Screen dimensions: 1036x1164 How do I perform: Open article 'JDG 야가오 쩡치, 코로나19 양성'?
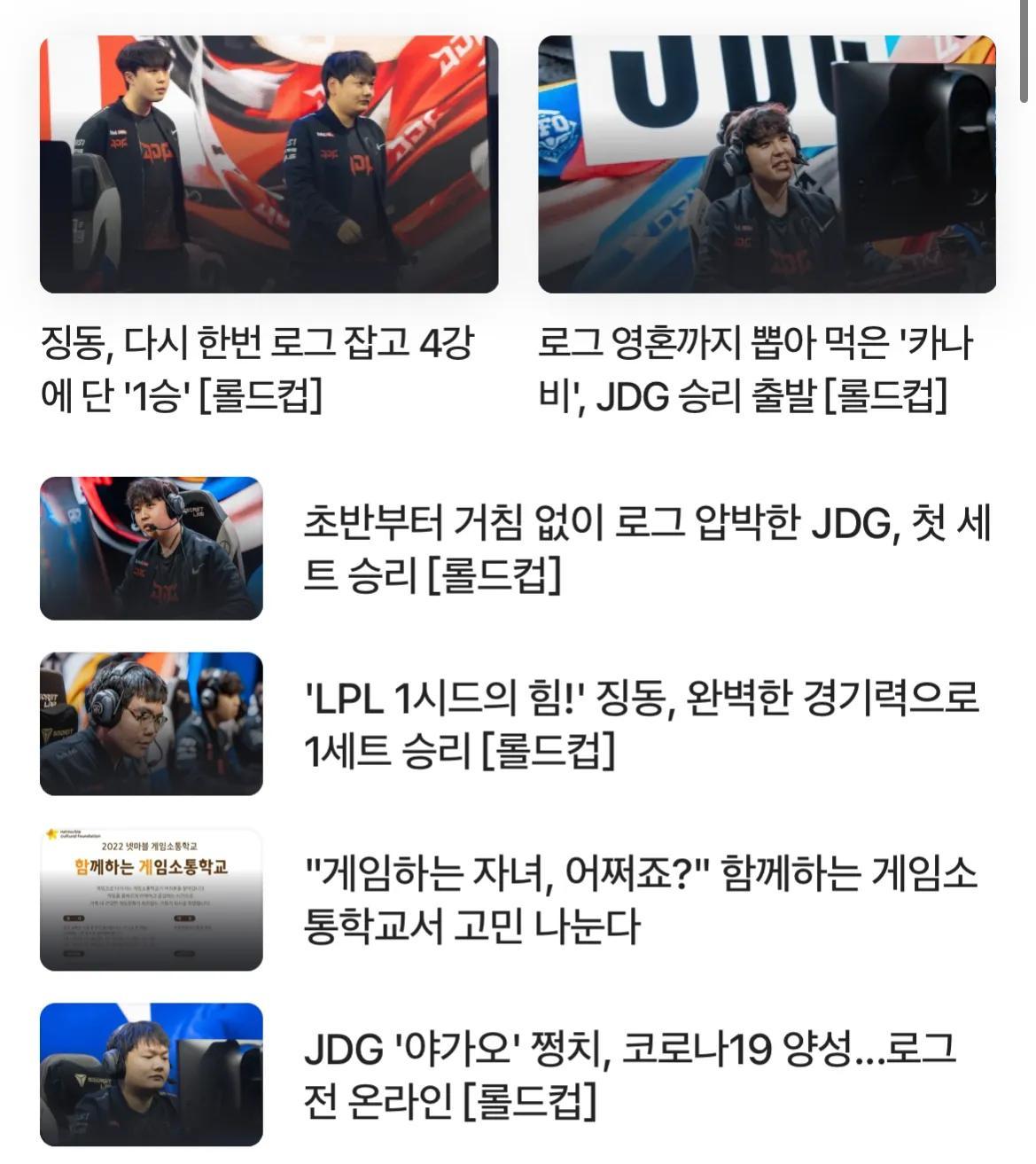(629, 1074)
